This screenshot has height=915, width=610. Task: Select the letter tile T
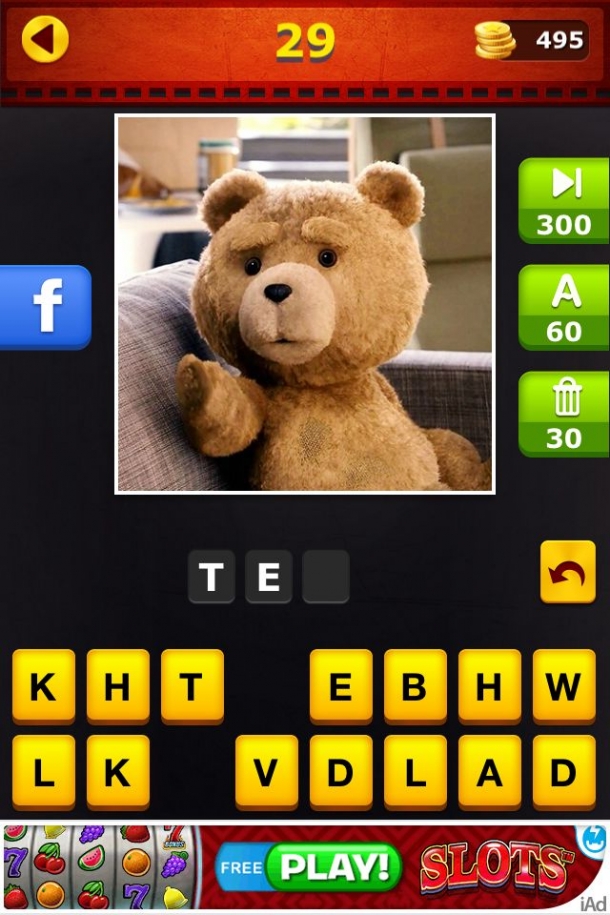(x=192, y=686)
